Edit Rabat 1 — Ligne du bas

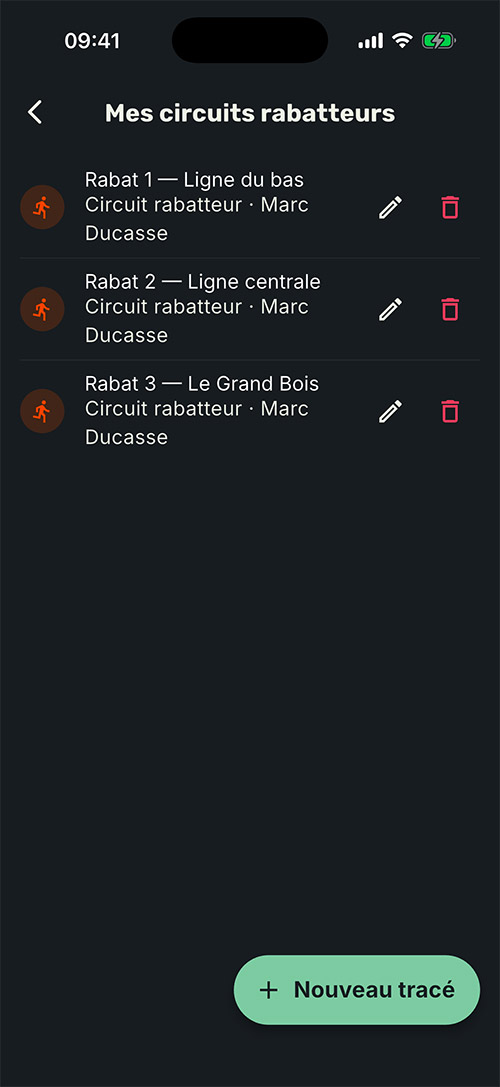pyautogui.click(x=390, y=207)
